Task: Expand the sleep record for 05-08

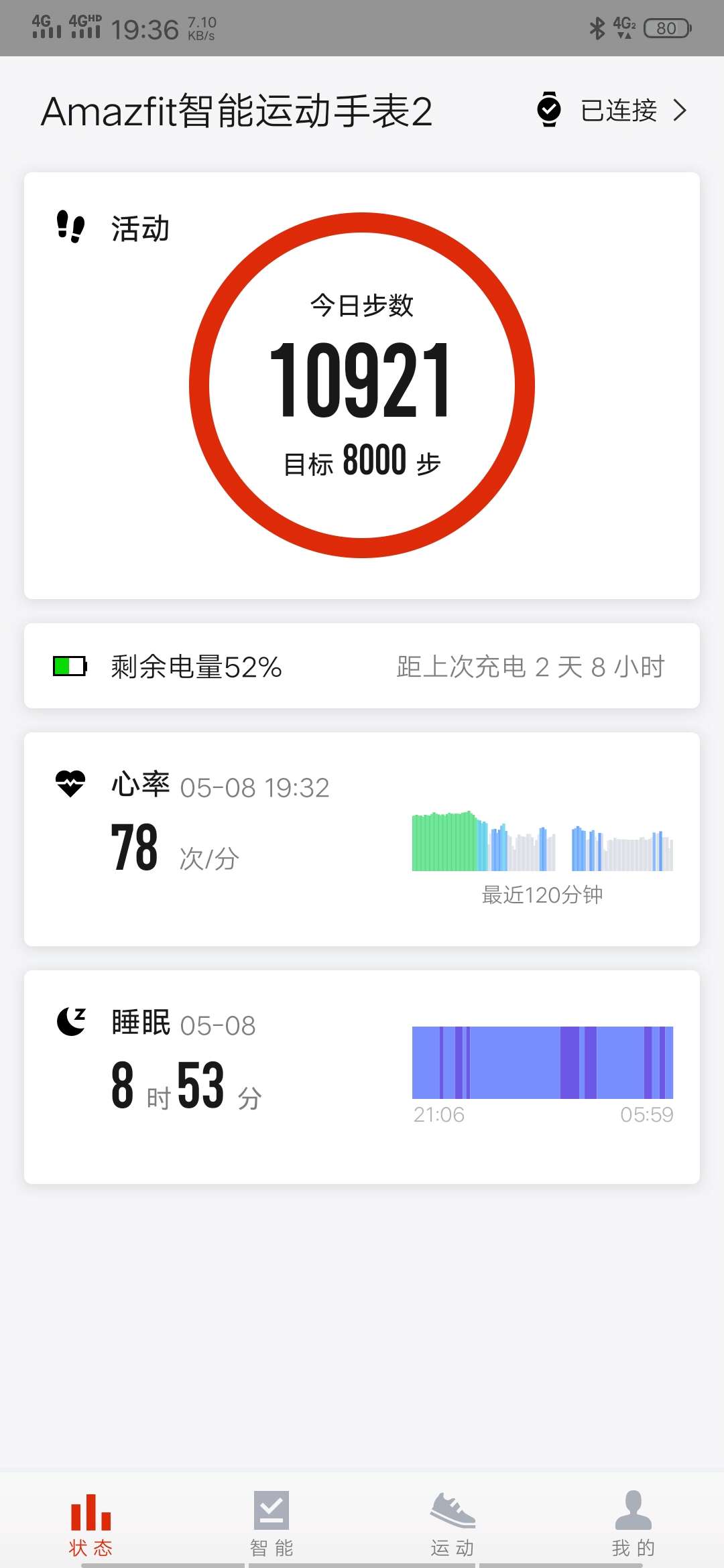Action: (x=362, y=1072)
